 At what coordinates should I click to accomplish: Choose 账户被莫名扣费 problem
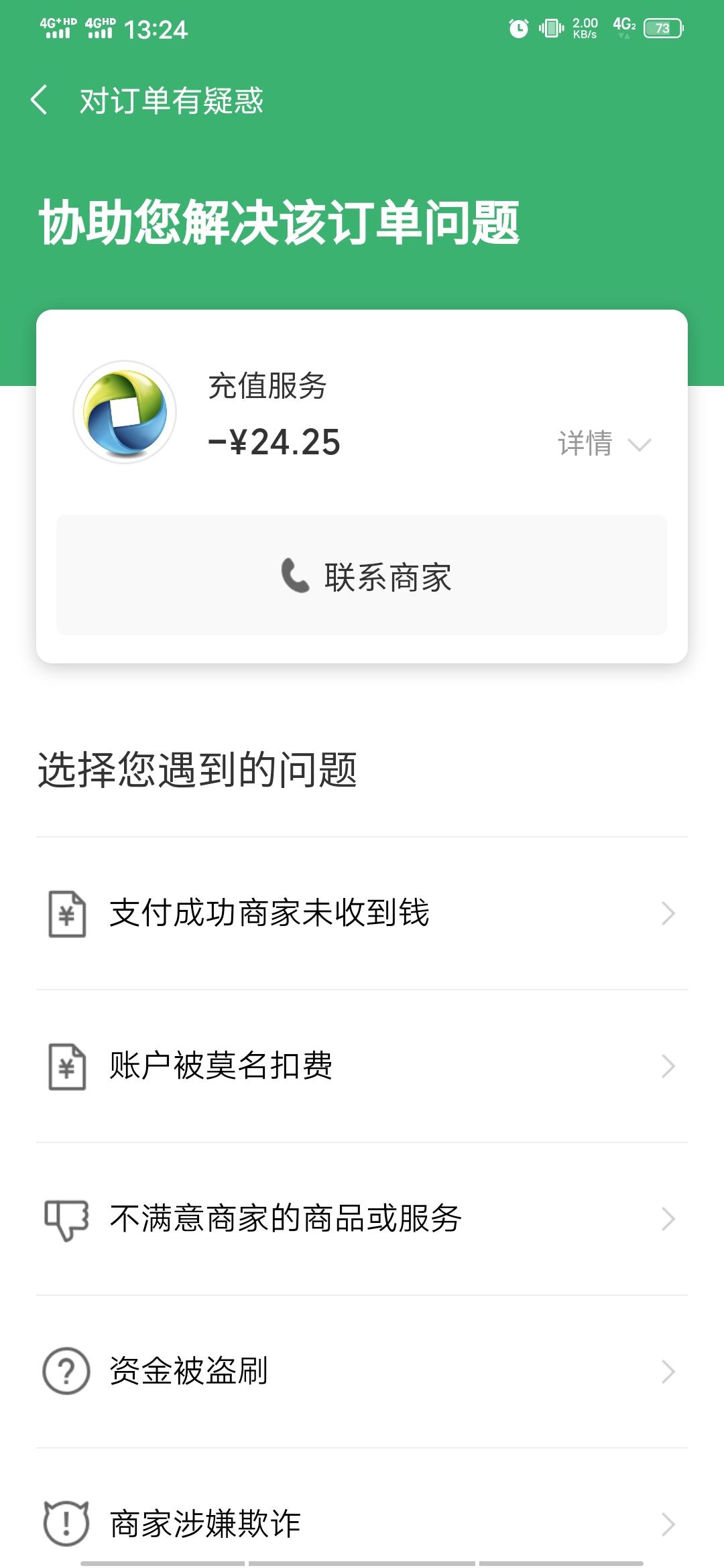coord(362,1066)
